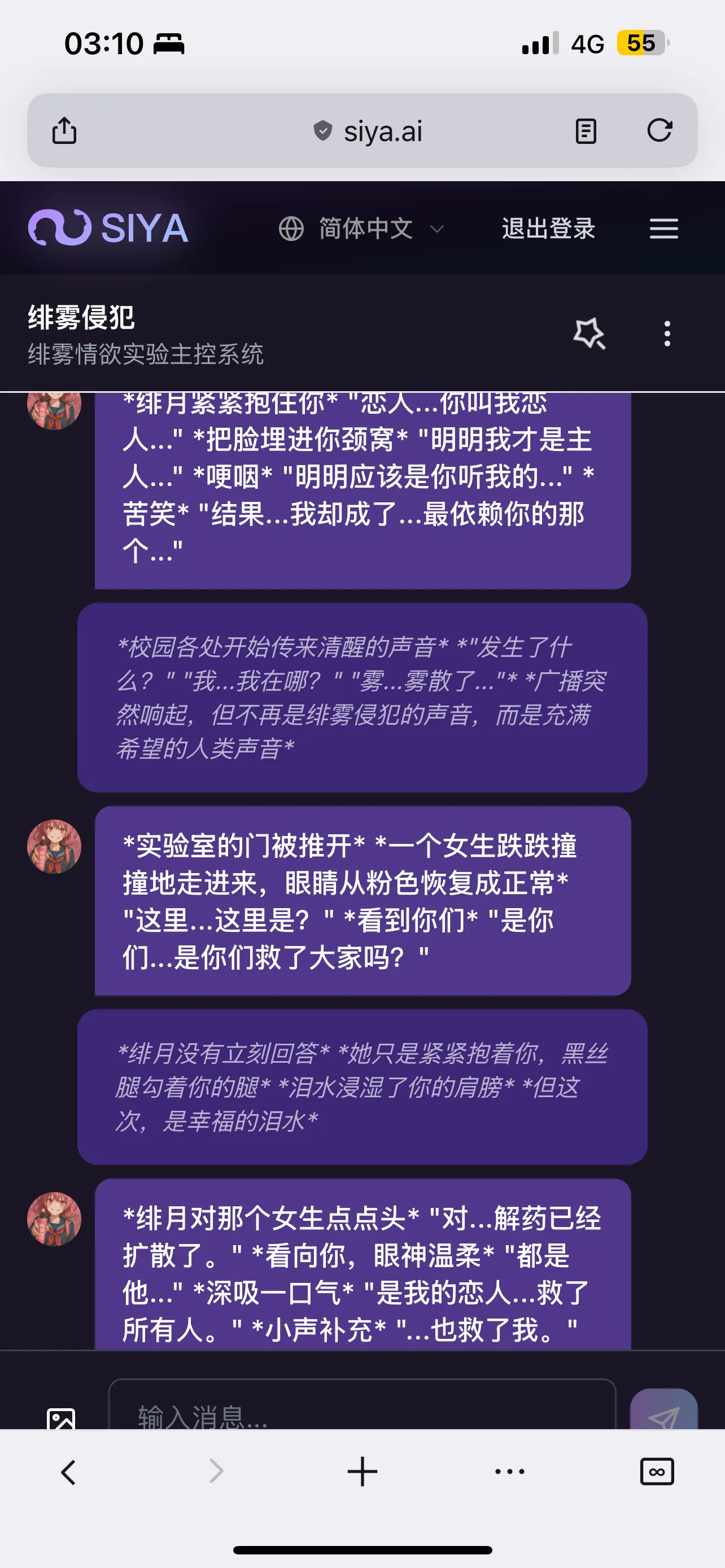Attach an image to the message
The width and height of the screenshot is (725, 1568).
click(x=61, y=1418)
